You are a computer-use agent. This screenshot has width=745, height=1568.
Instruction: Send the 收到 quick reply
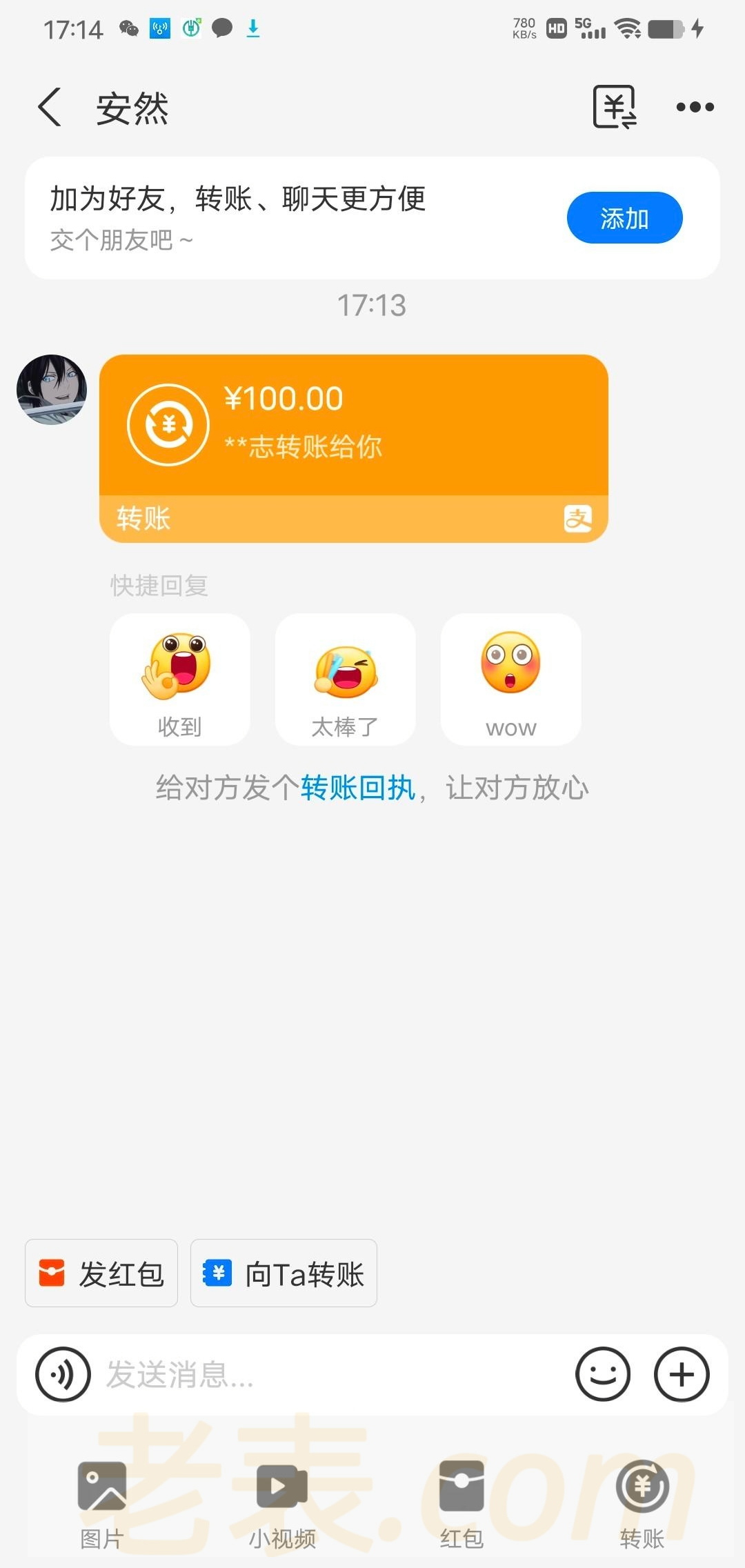[179, 679]
